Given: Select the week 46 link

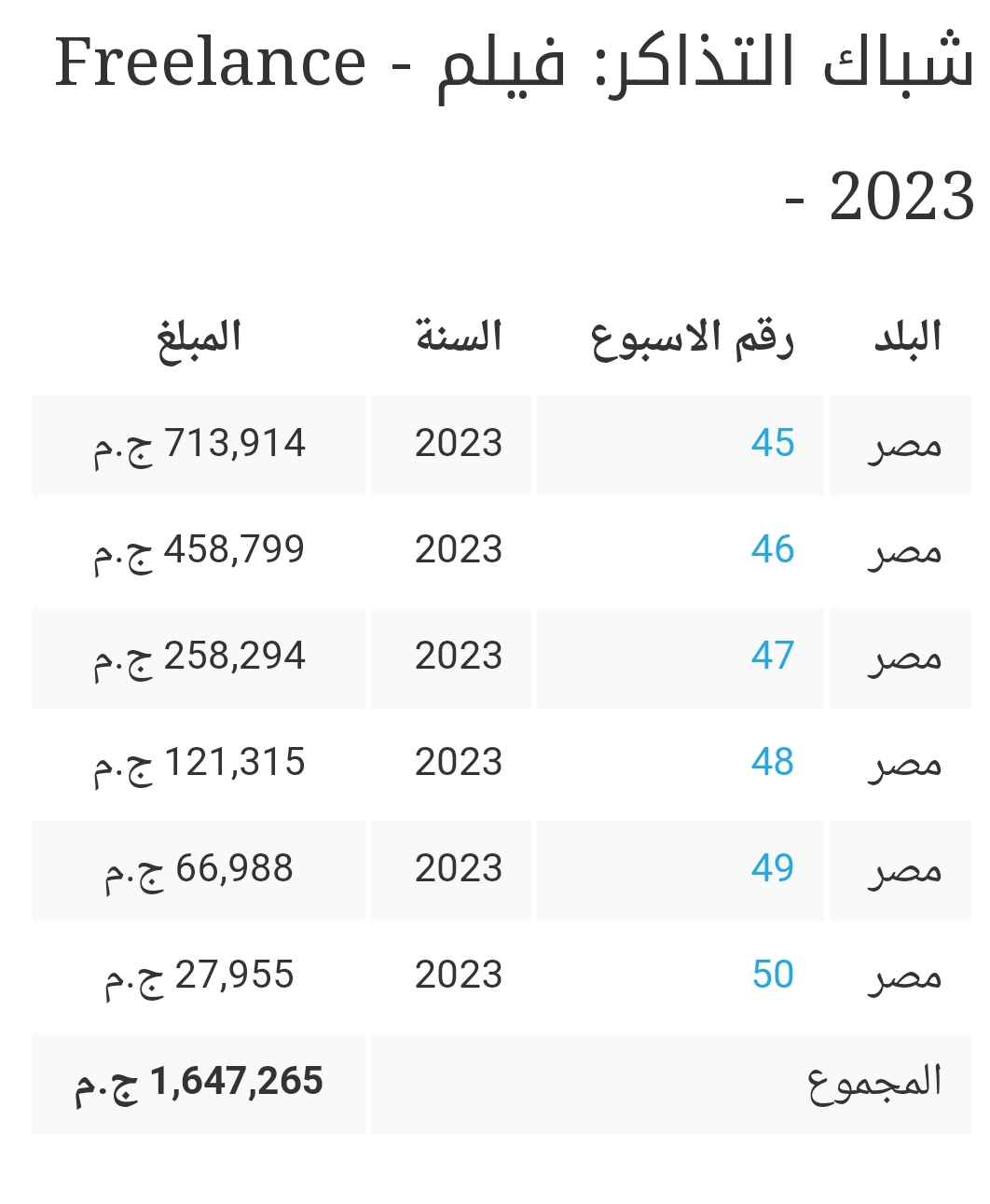Looking at the screenshot, I should [772, 550].
